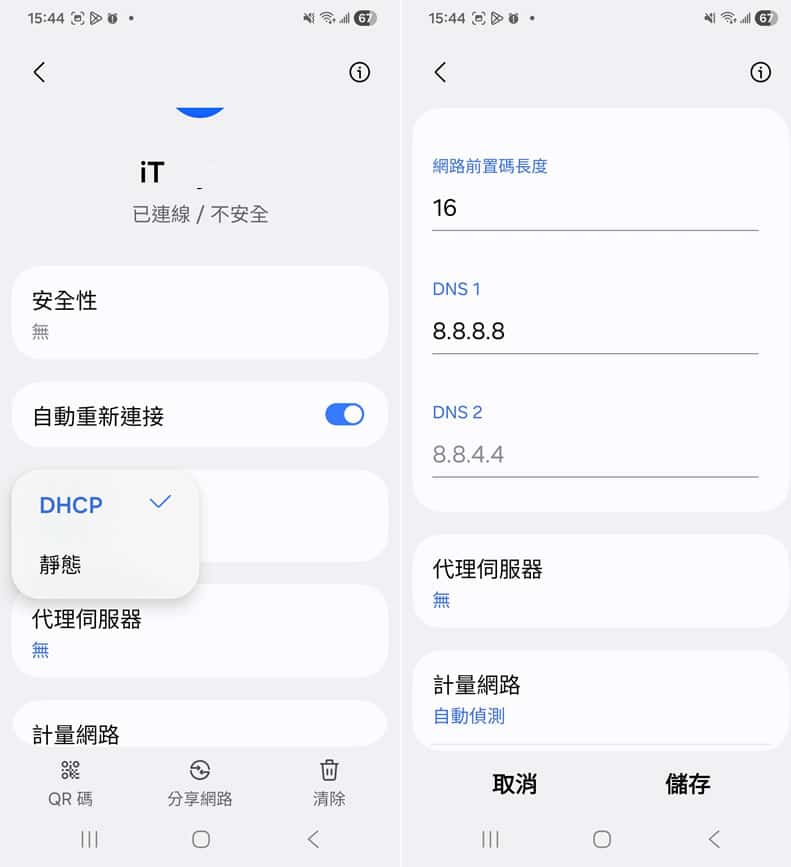Disable the 自動重新連接 toggle
This screenshot has width=791, height=867.
(x=344, y=414)
